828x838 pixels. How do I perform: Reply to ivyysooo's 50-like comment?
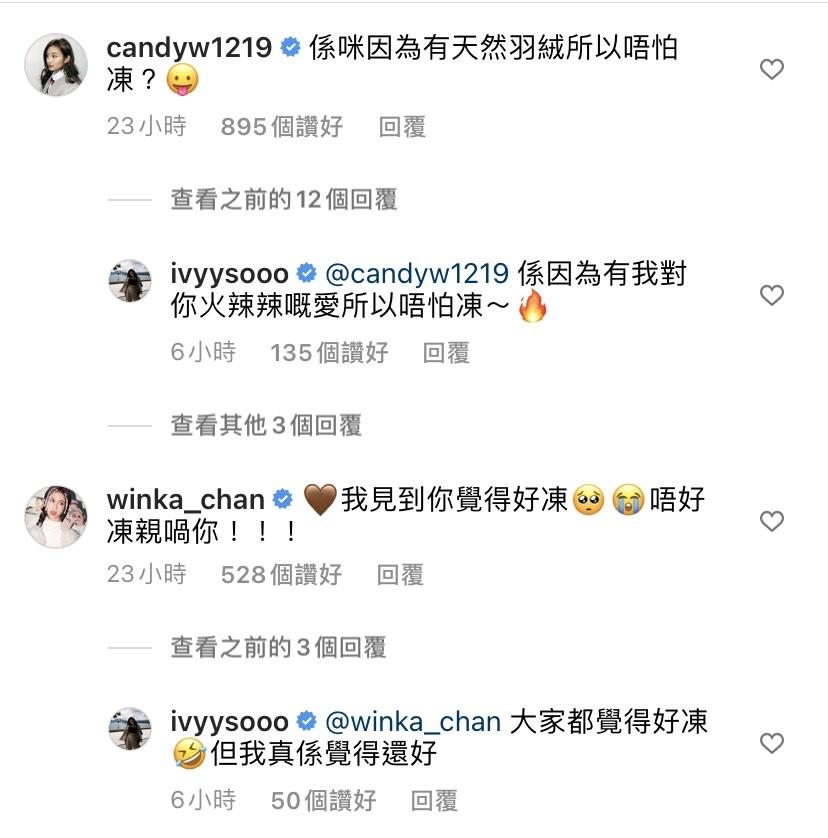(434, 800)
